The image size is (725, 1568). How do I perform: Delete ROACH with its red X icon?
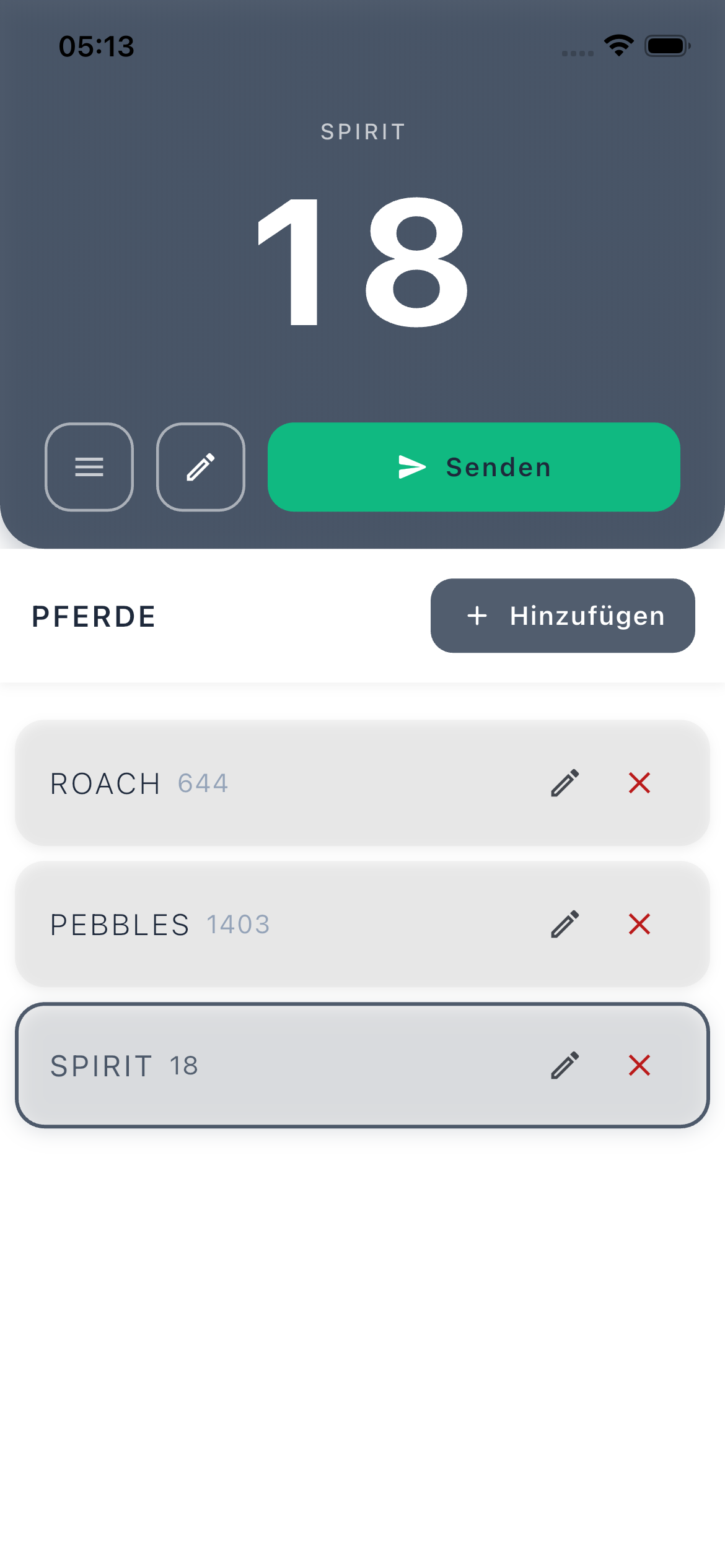click(639, 783)
